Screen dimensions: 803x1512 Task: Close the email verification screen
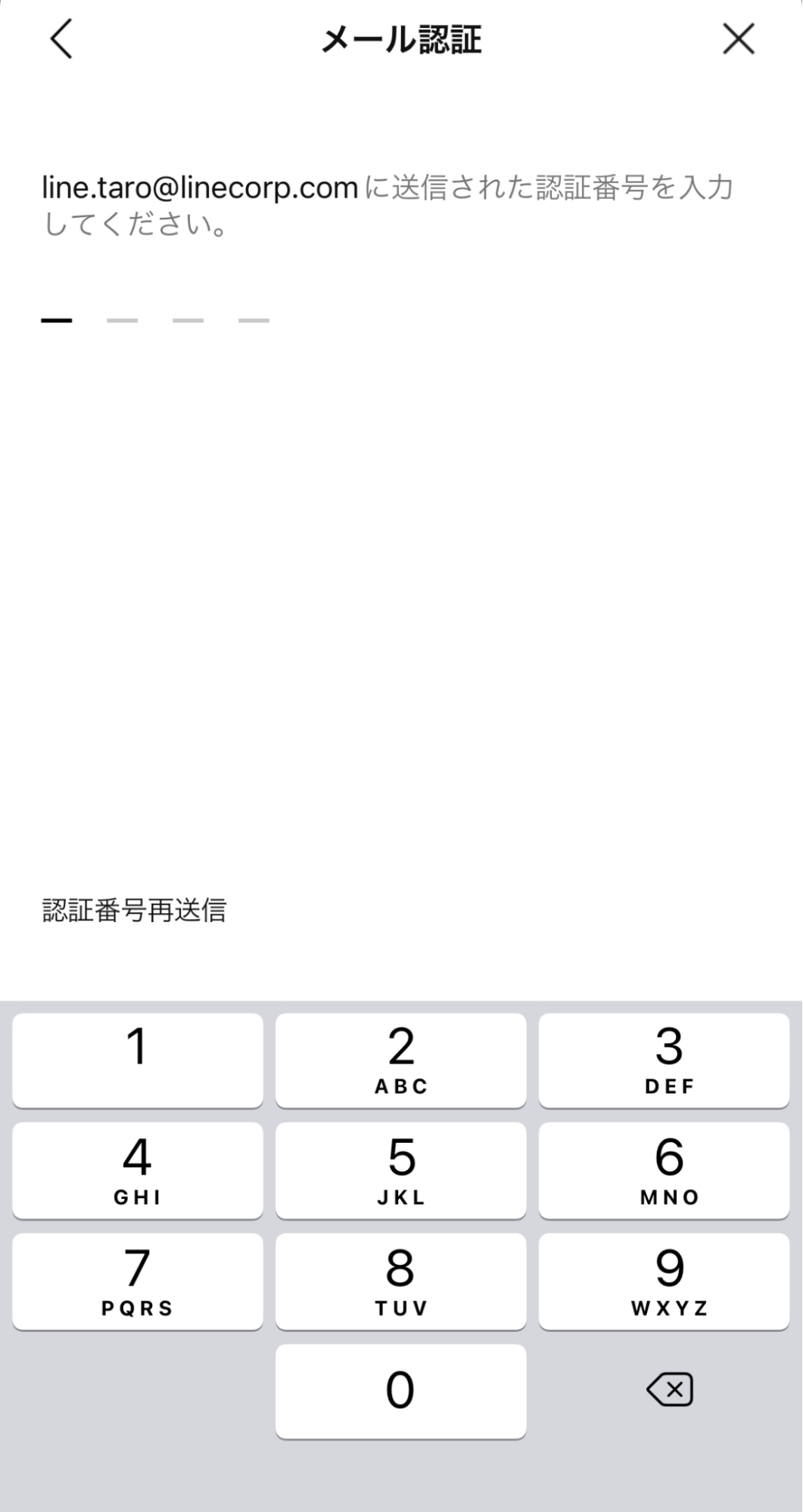(738, 39)
